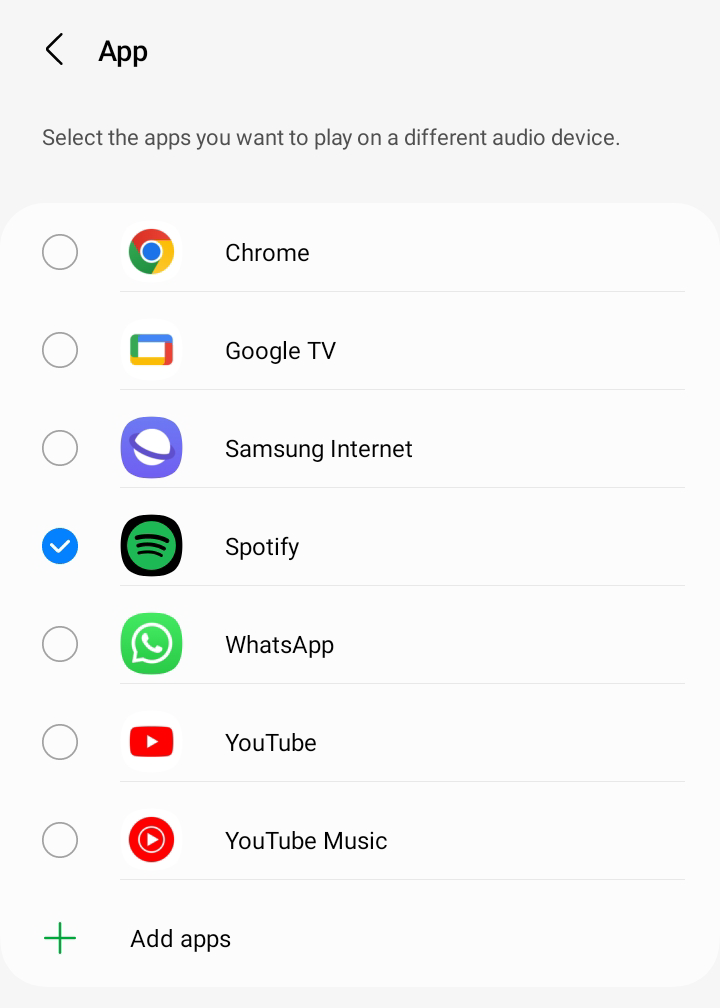Click the Samsung Internet app icon
Image resolution: width=720 pixels, height=1008 pixels.
[x=151, y=448]
